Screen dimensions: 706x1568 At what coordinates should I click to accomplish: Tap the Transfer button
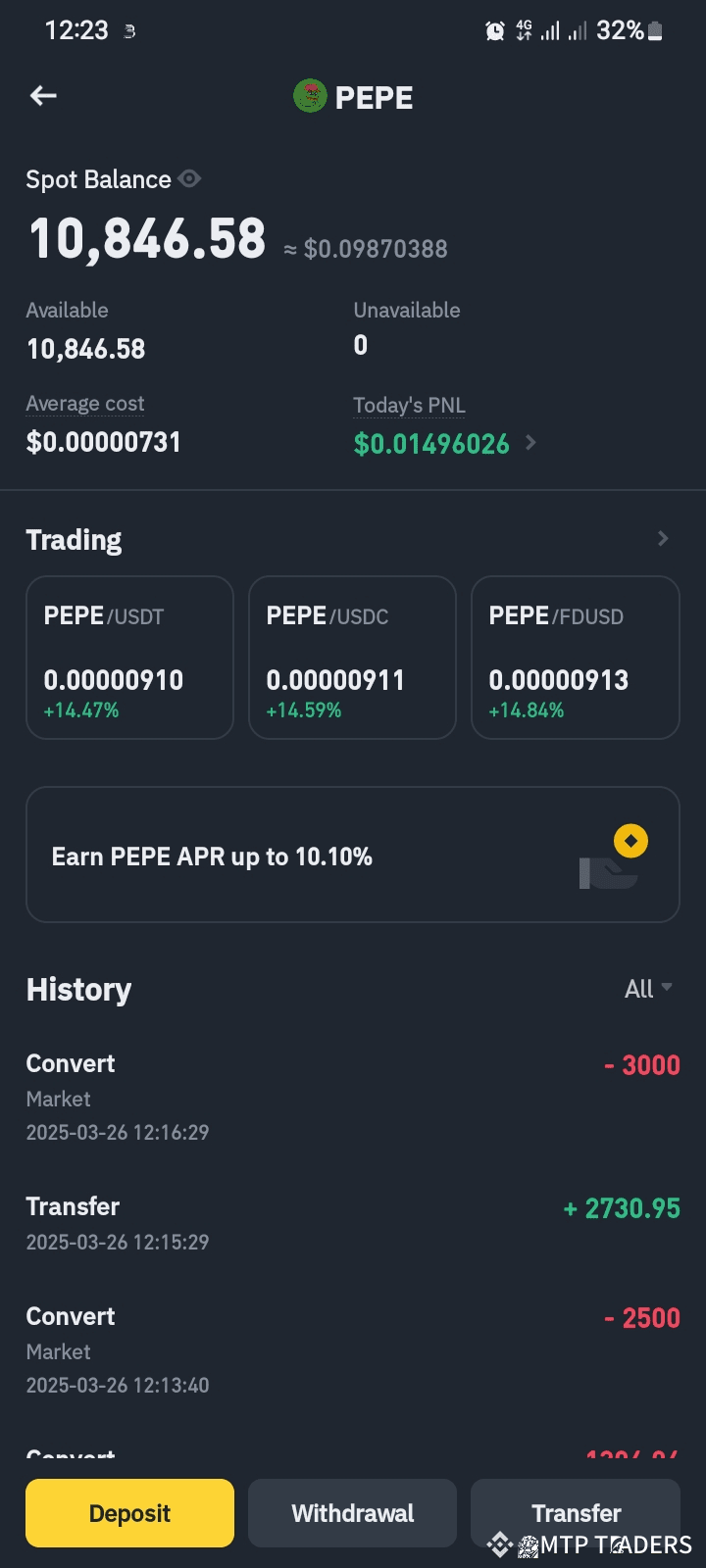click(x=575, y=1513)
